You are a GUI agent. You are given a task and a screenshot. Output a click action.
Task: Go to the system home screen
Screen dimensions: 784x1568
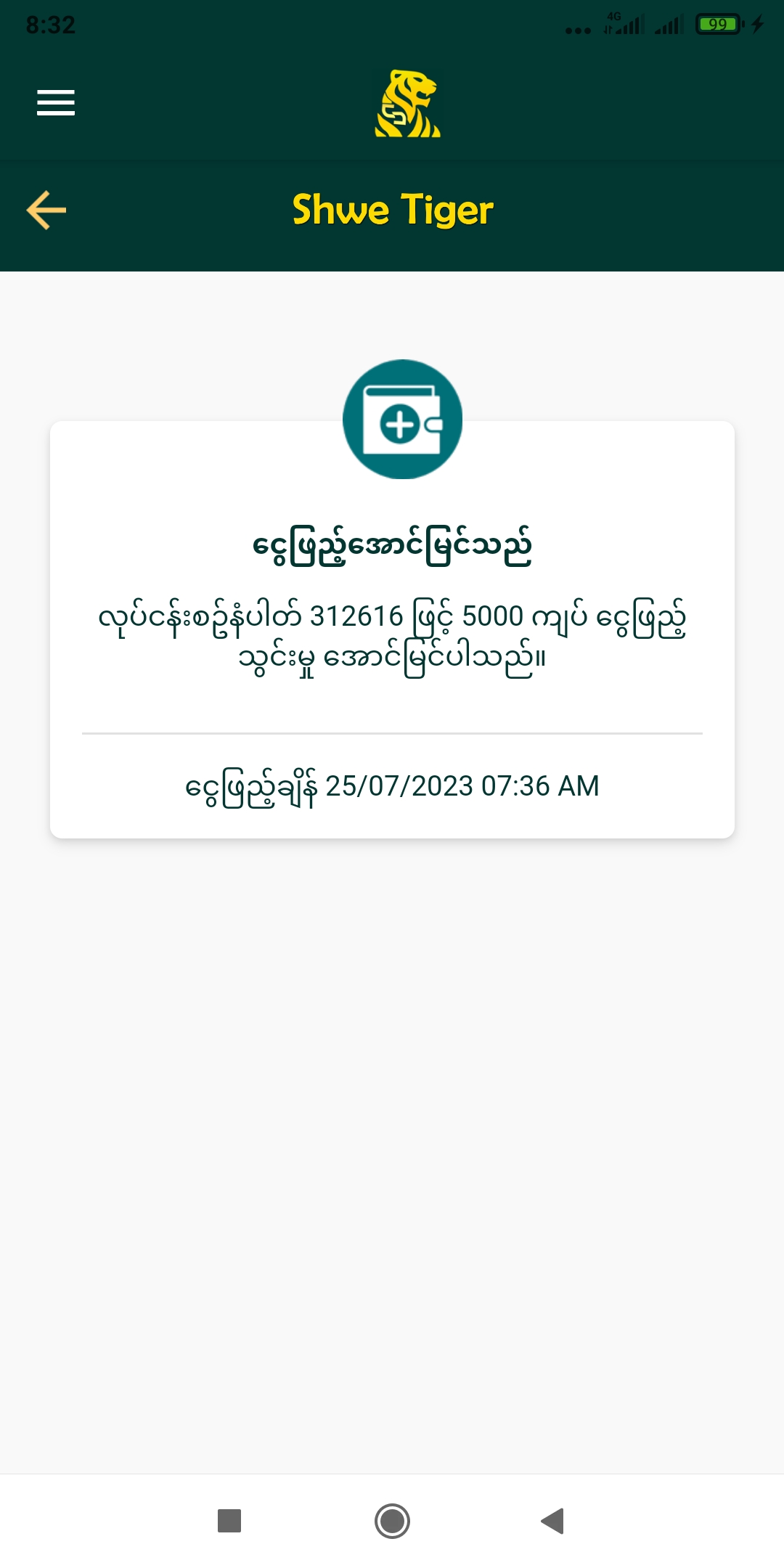pyautogui.click(x=392, y=1521)
